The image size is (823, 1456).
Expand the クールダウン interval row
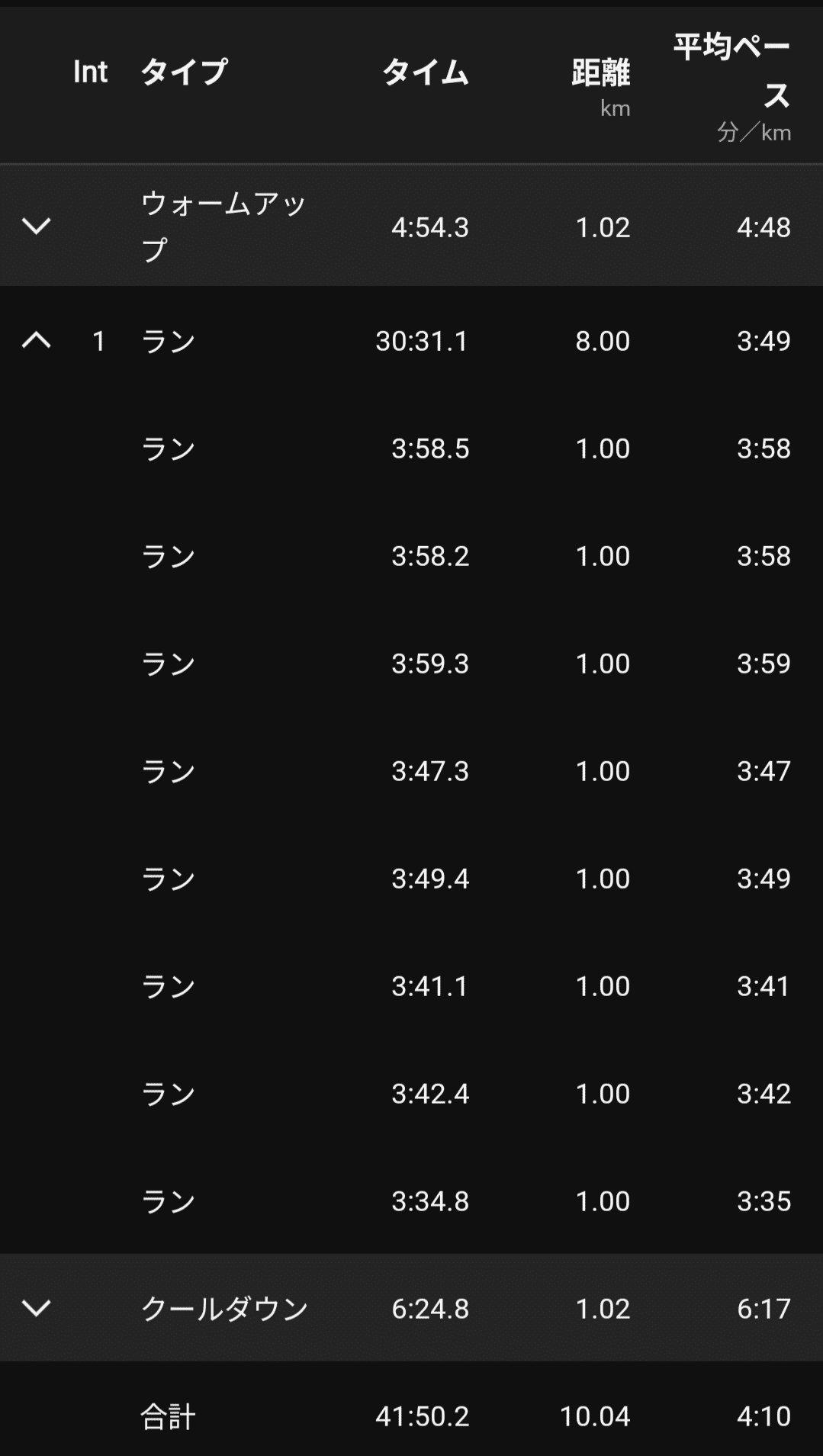(x=36, y=1308)
